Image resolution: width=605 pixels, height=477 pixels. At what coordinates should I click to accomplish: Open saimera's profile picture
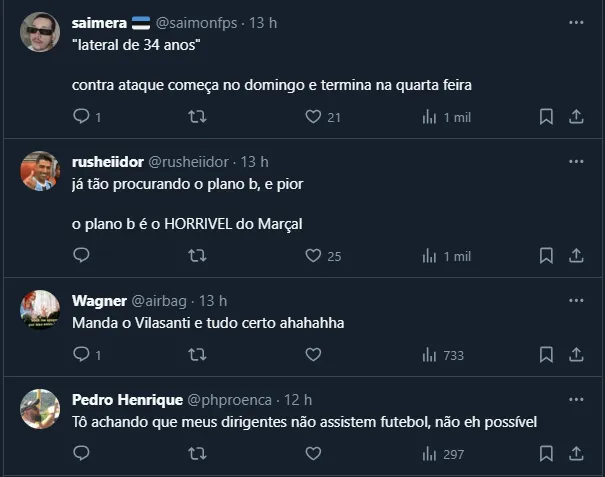tap(40, 33)
